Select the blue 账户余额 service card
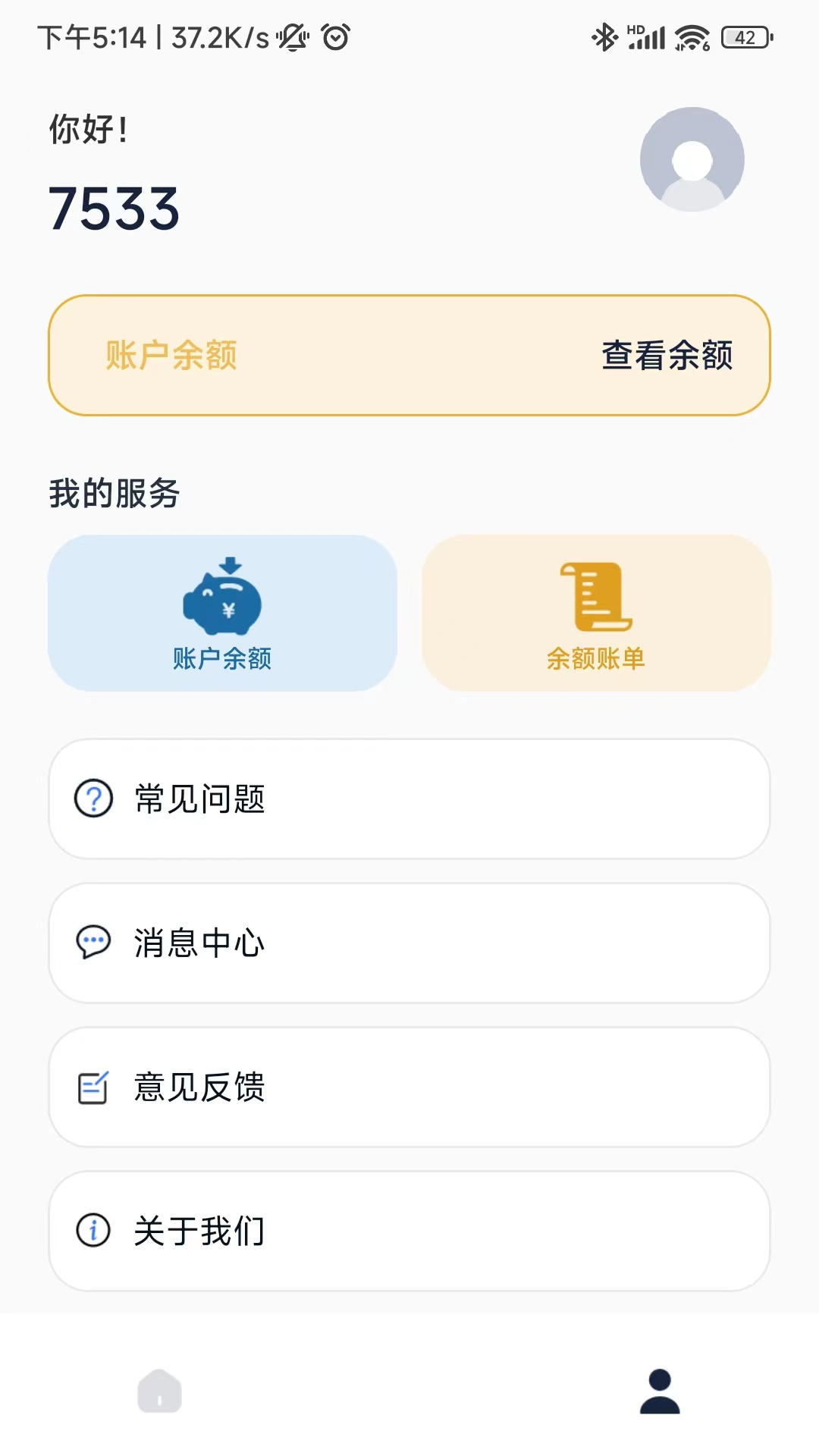 [x=222, y=613]
